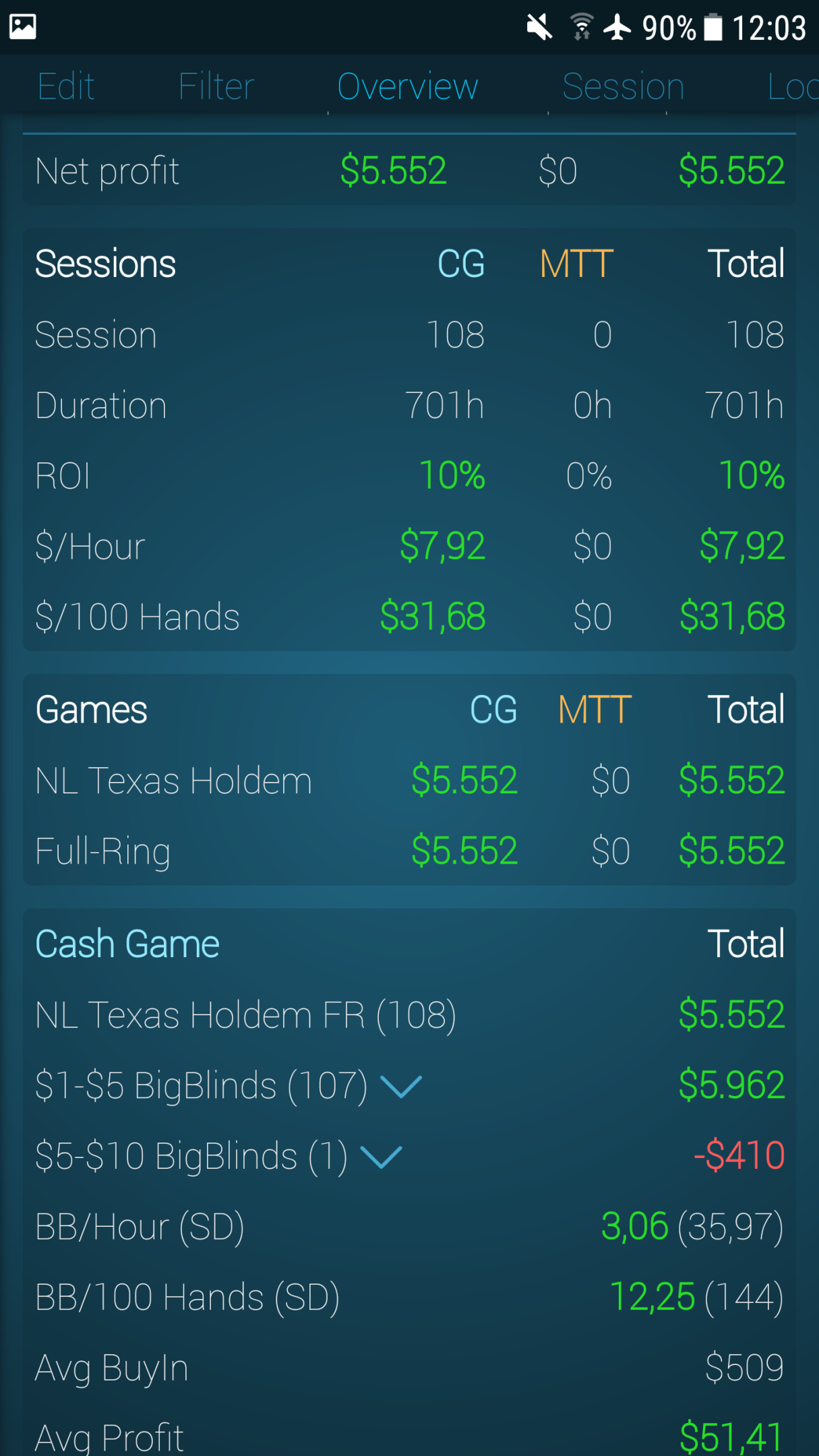The width and height of the screenshot is (819, 1456).
Task: Switch to the Edit tab
Action: pos(66,86)
